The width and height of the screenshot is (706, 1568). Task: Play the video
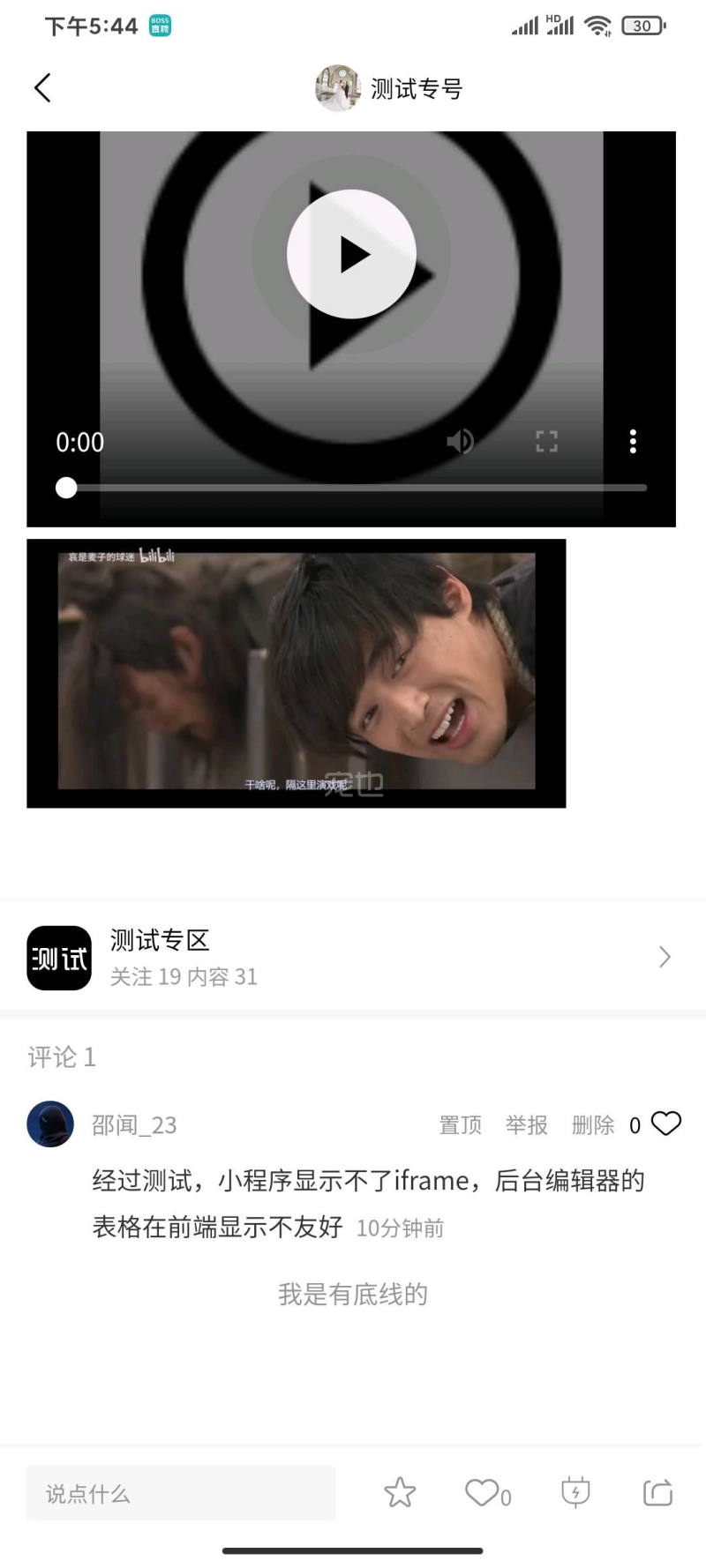coord(351,254)
